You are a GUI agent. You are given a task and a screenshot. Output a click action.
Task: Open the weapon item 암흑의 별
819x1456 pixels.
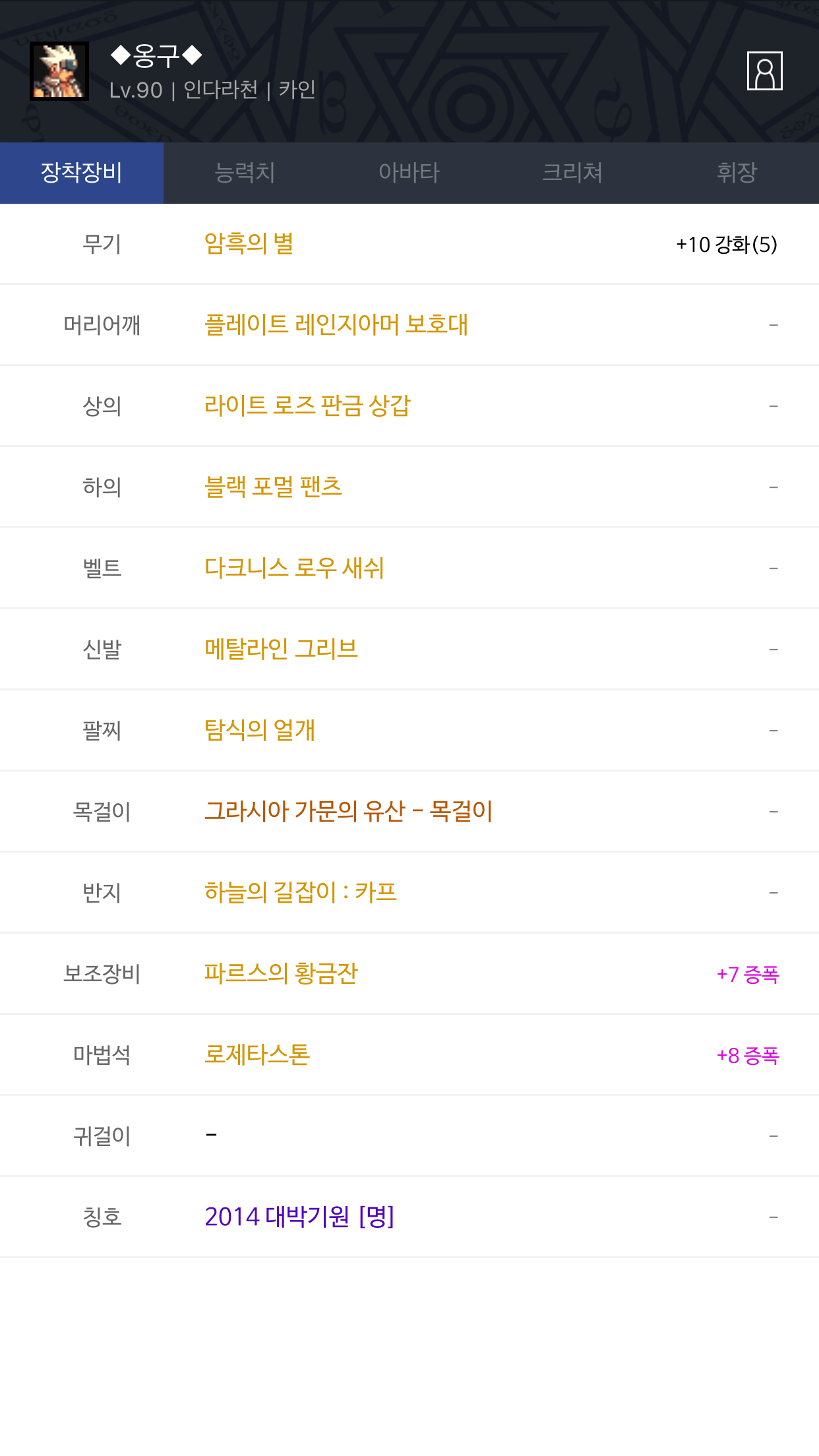[249, 244]
